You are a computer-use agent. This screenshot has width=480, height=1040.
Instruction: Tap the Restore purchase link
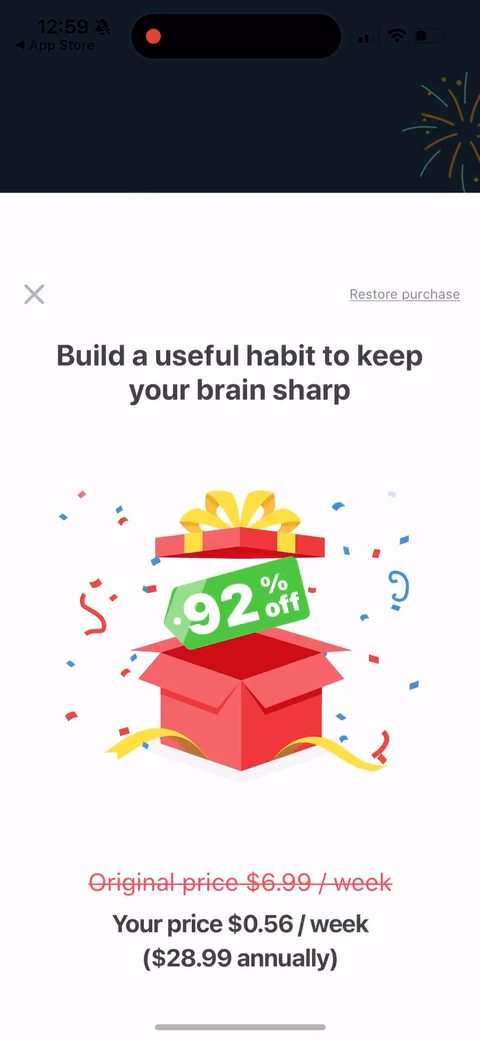coord(404,294)
